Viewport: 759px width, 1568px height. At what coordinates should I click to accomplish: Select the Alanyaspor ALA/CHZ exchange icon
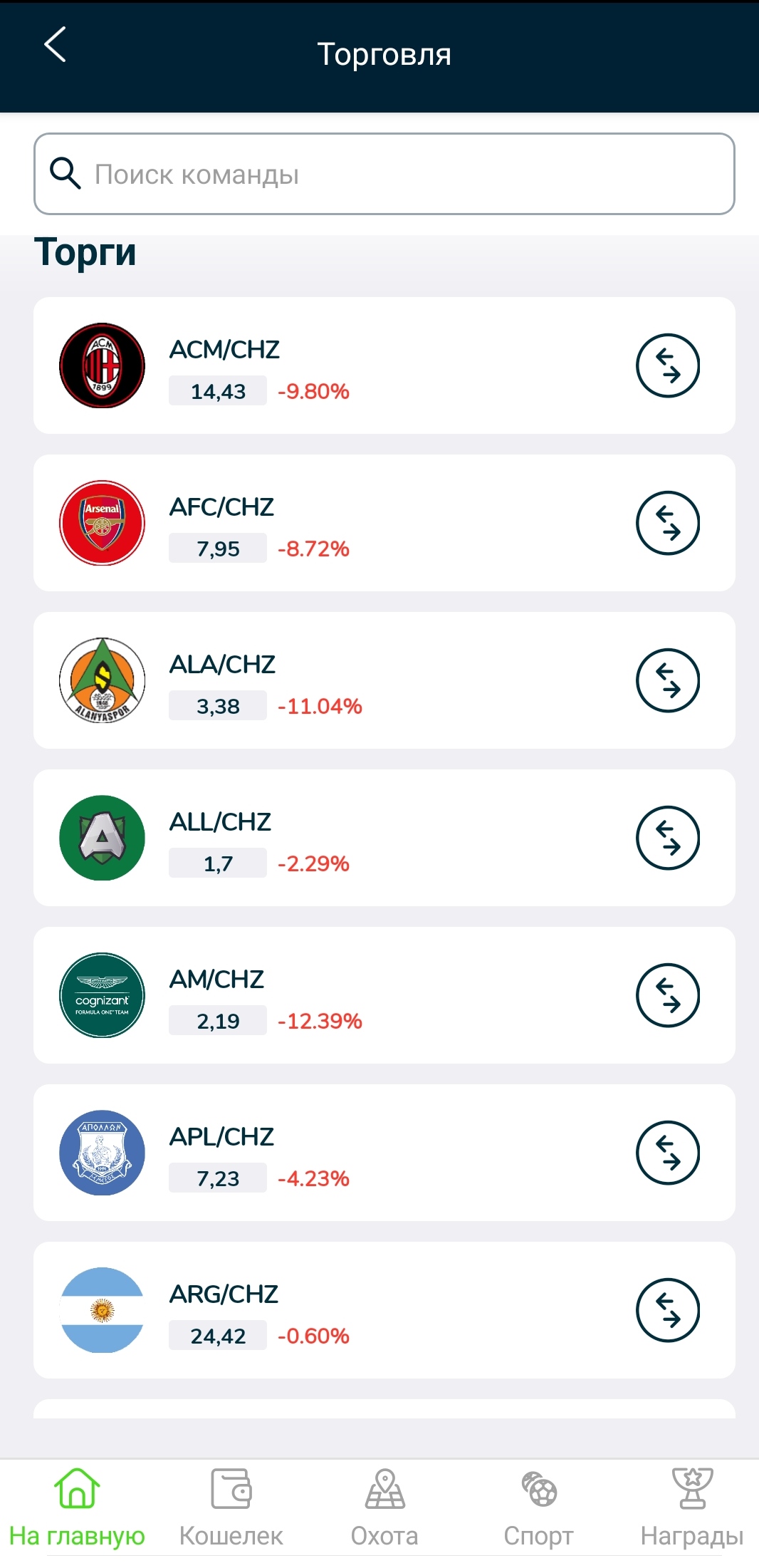coord(670,680)
